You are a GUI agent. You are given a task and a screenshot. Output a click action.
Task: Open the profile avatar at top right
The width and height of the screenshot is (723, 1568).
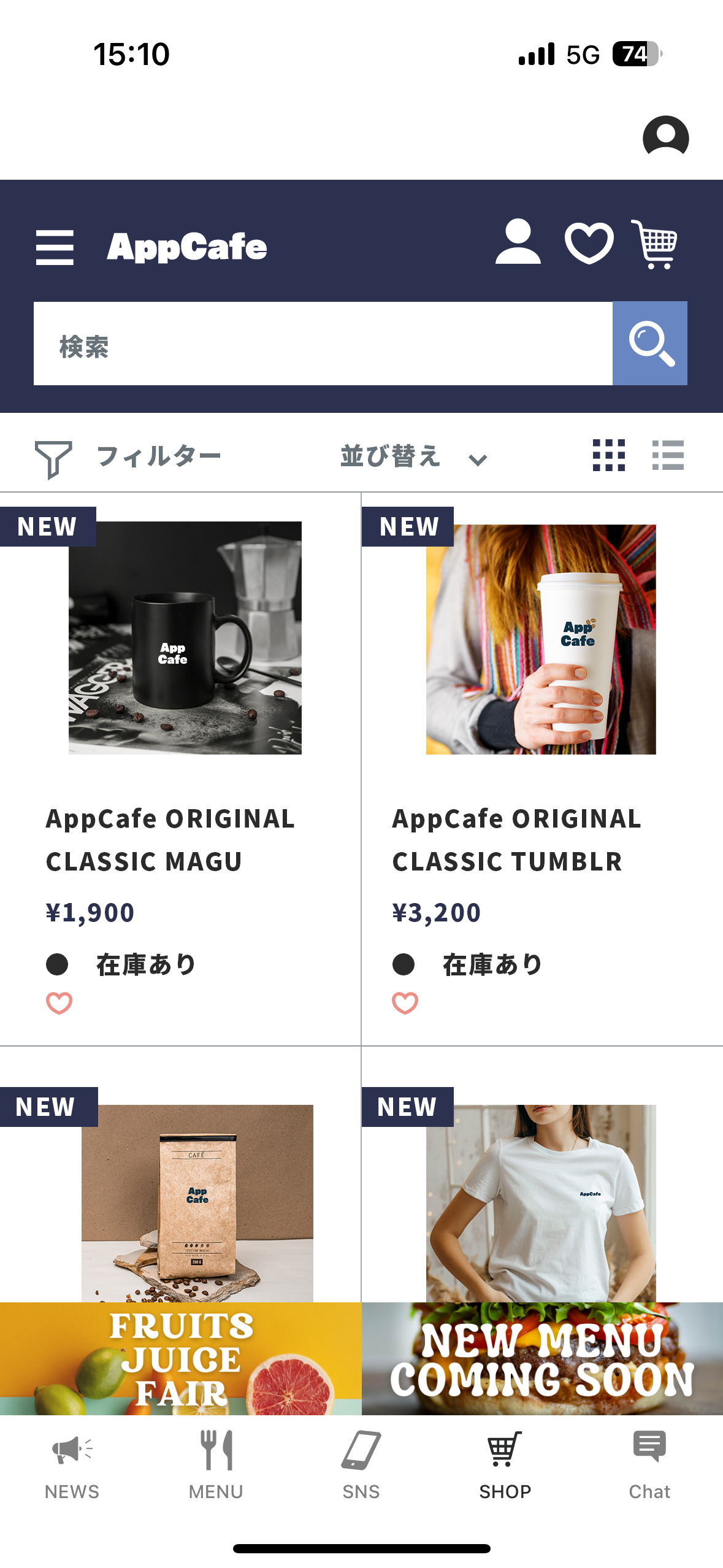click(665, 136)
